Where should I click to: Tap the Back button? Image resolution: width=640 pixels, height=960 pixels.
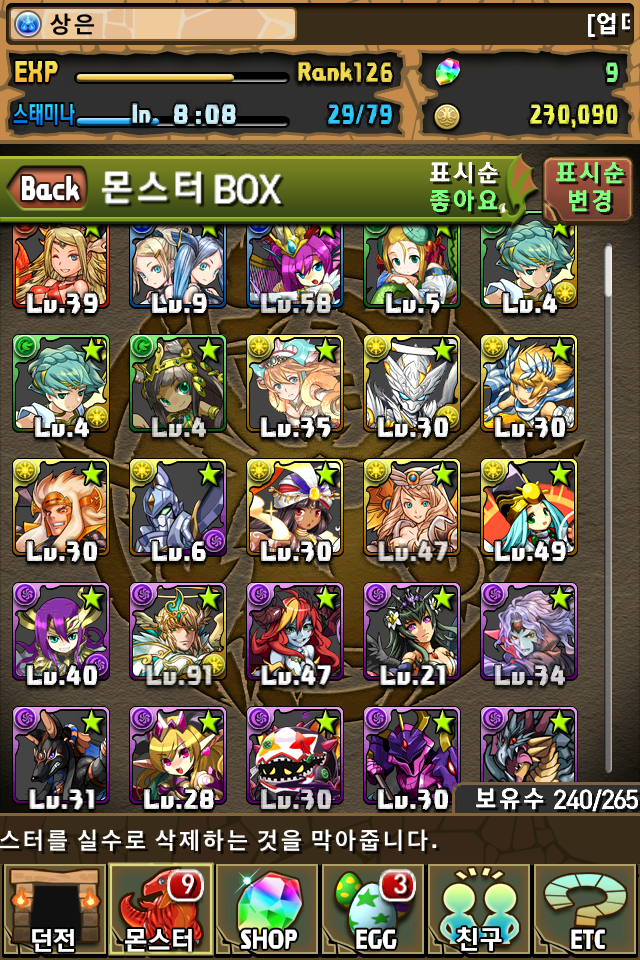click(x=48, y=188)
